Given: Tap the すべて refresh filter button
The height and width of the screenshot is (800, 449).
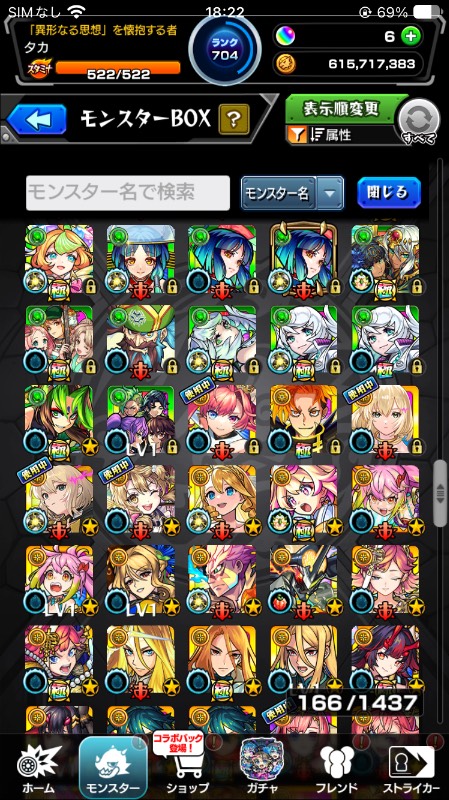Looking at the screenshot, I should point(419,121).
